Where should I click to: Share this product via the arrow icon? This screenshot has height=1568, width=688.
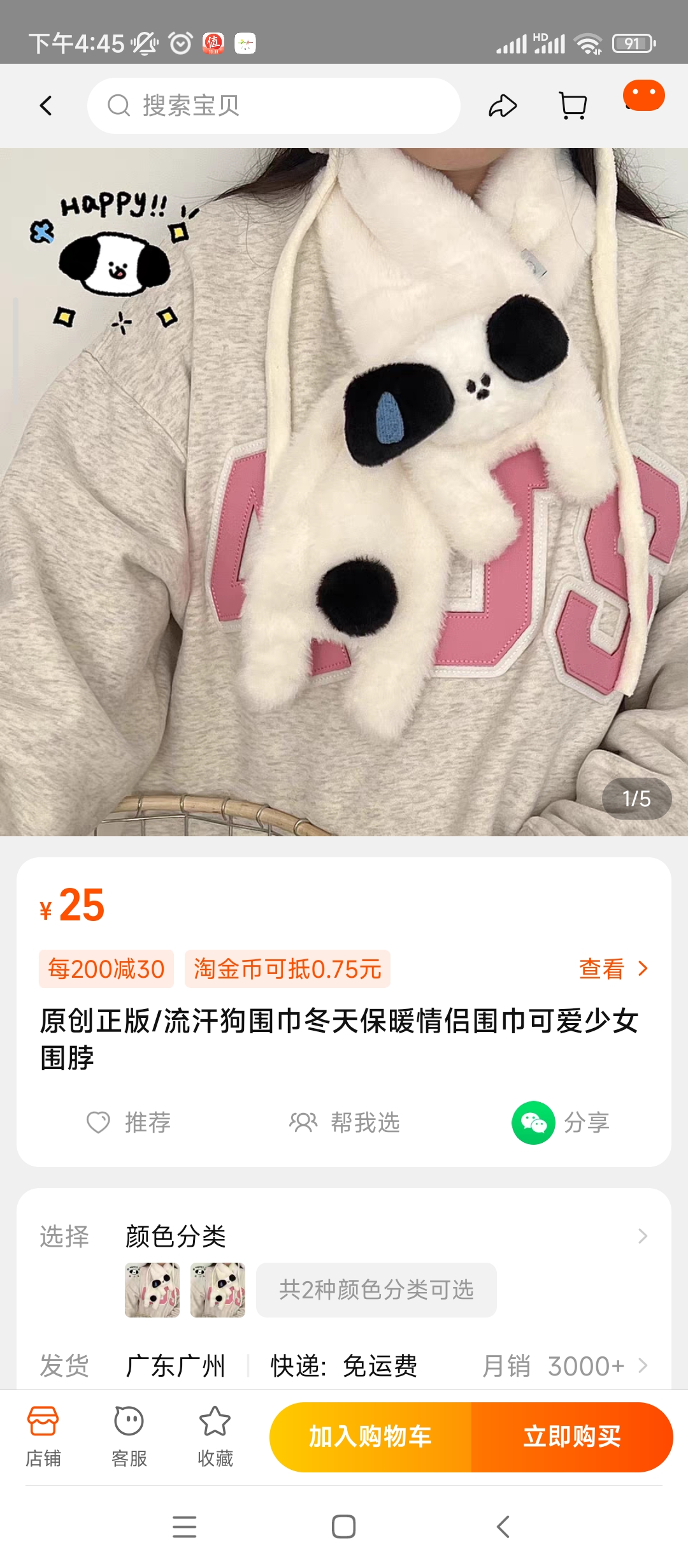point(503,106)
